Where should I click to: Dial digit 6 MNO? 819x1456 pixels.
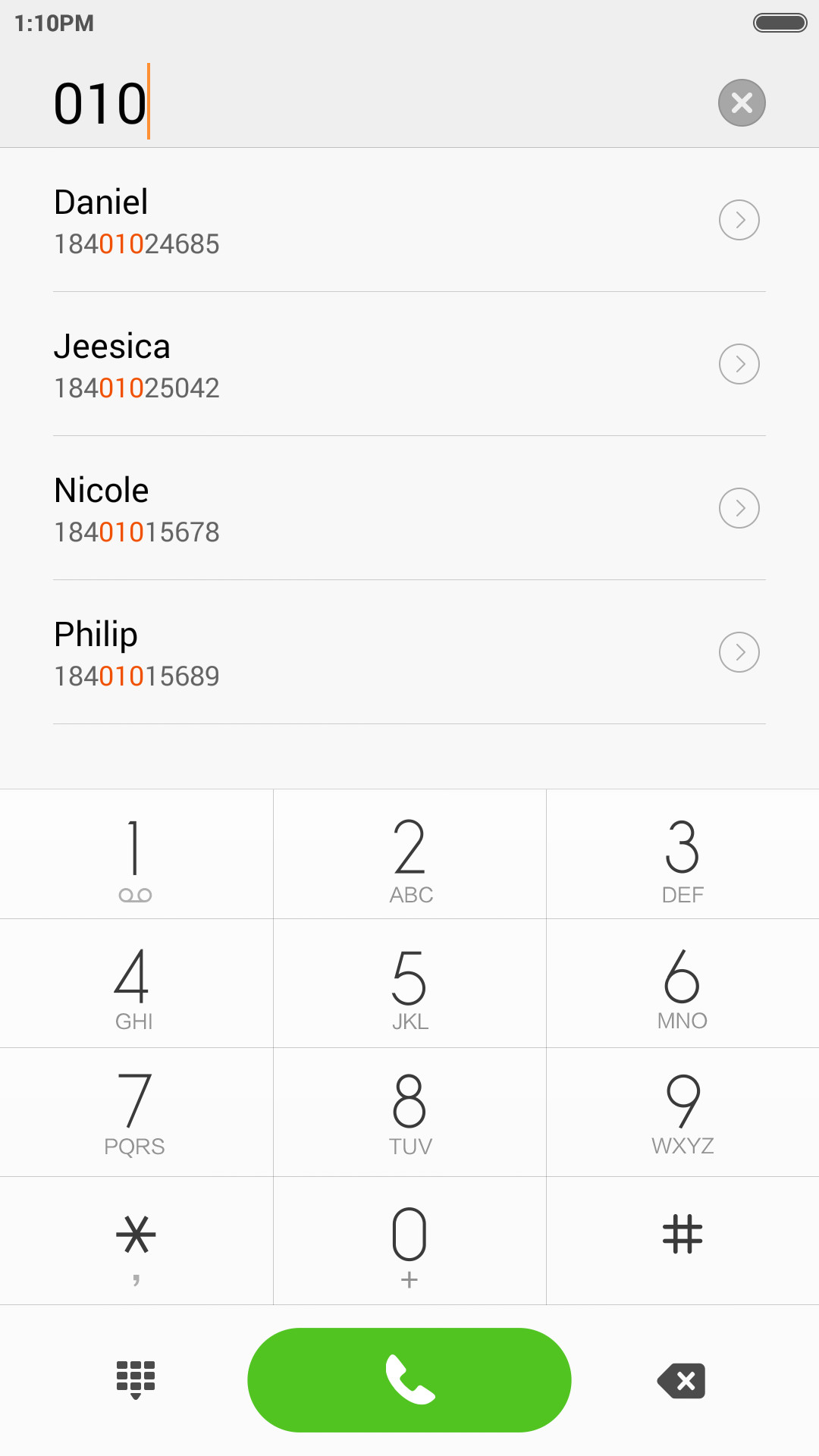[x=682, y=984]
